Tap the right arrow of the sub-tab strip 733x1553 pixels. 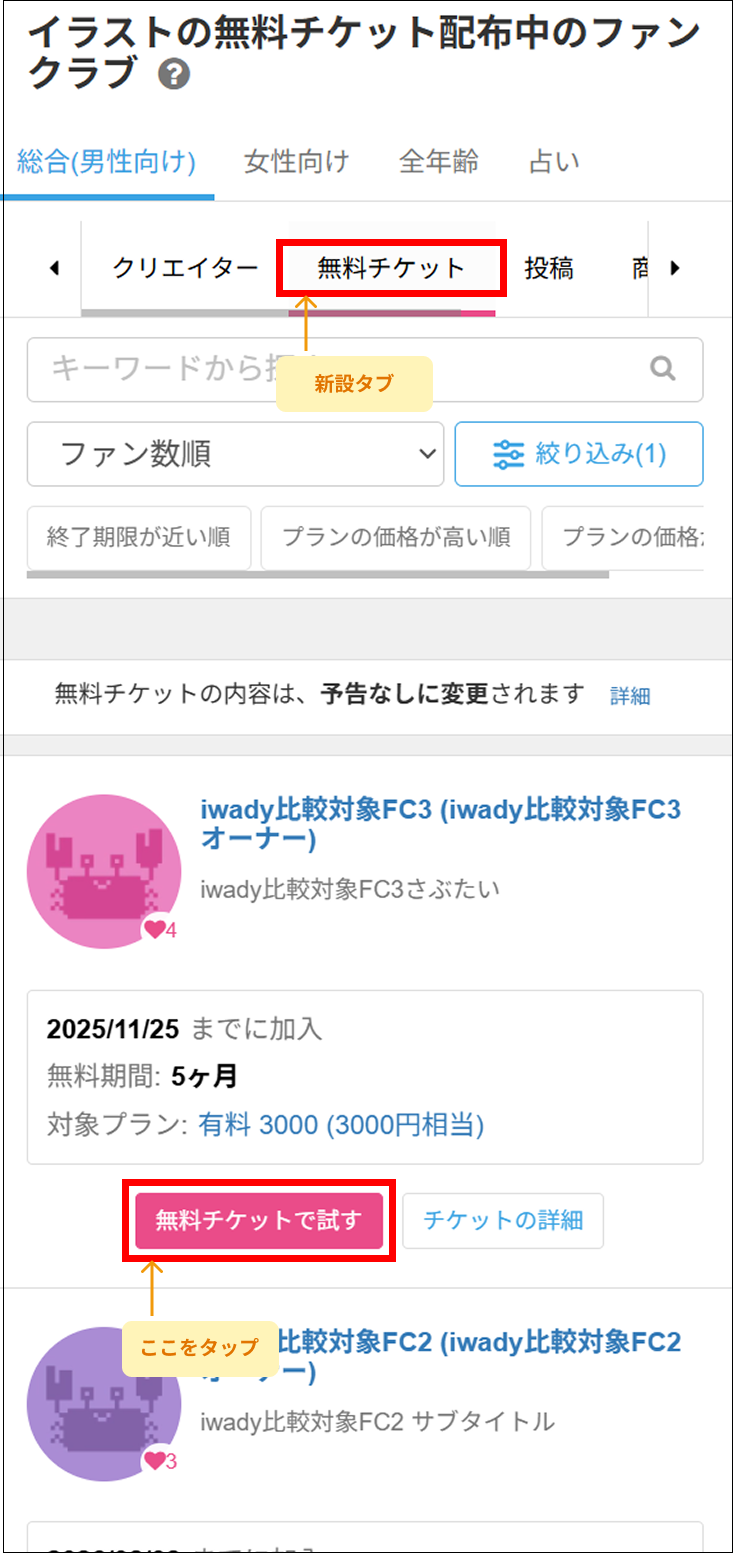point(675,268)
